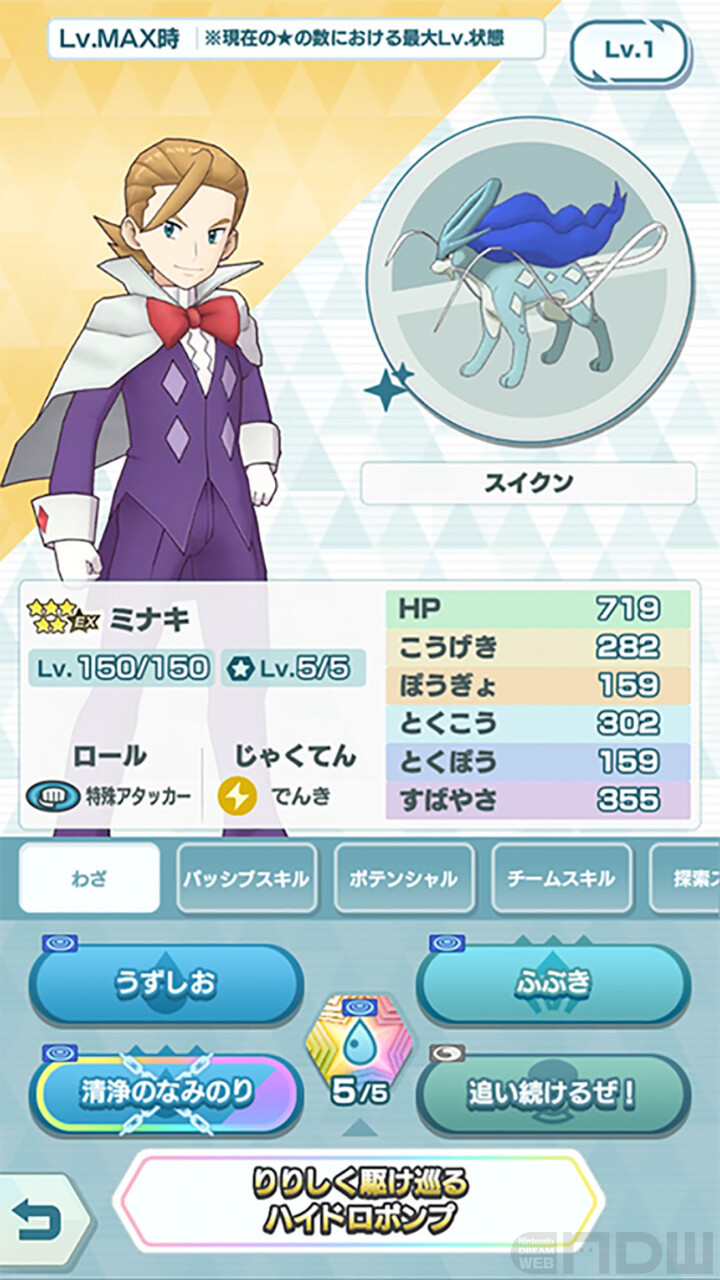Screen dimensions: 720x1280
Task: Select the わざ tab
Action: pyautogui.click(x=89, y=878)
